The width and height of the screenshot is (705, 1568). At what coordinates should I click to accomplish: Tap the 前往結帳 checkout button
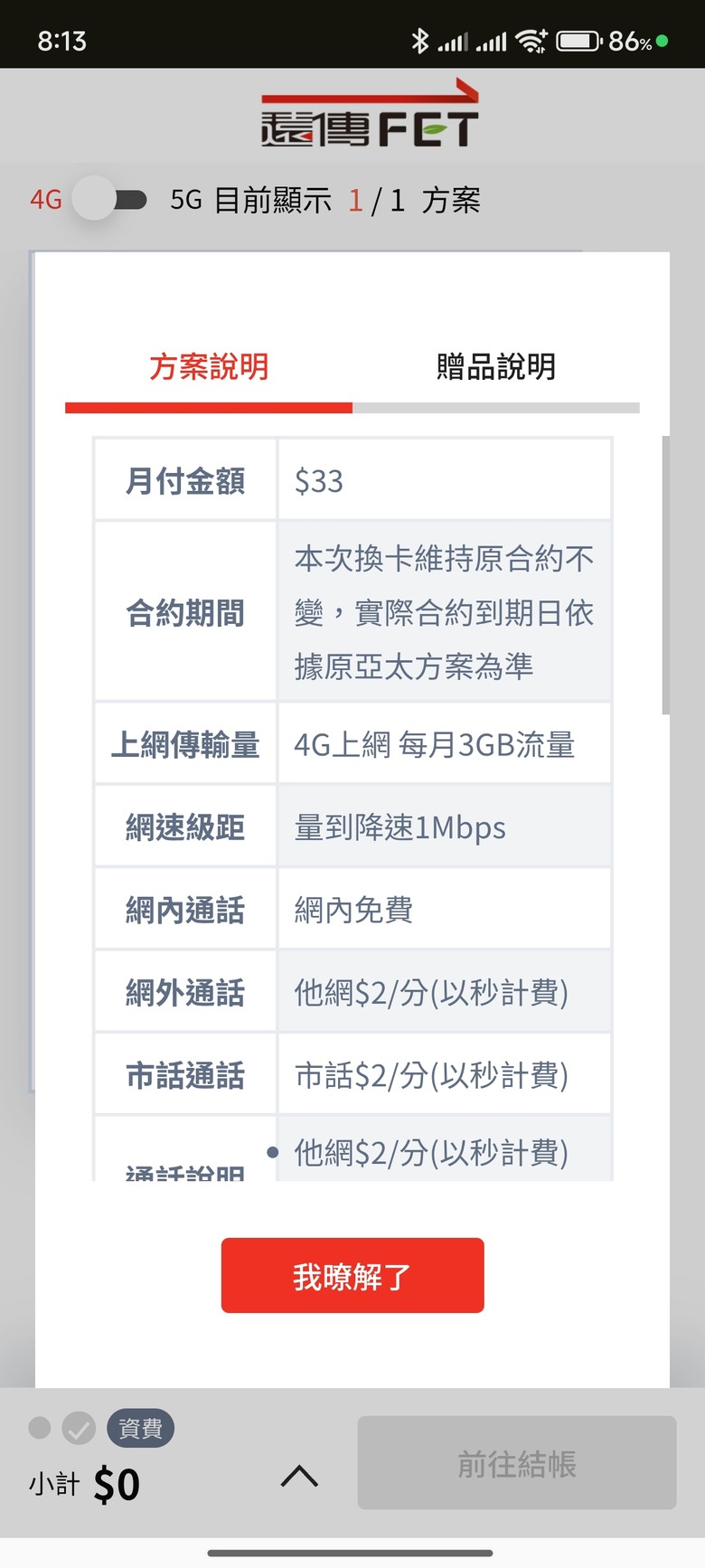point(516,1463)
